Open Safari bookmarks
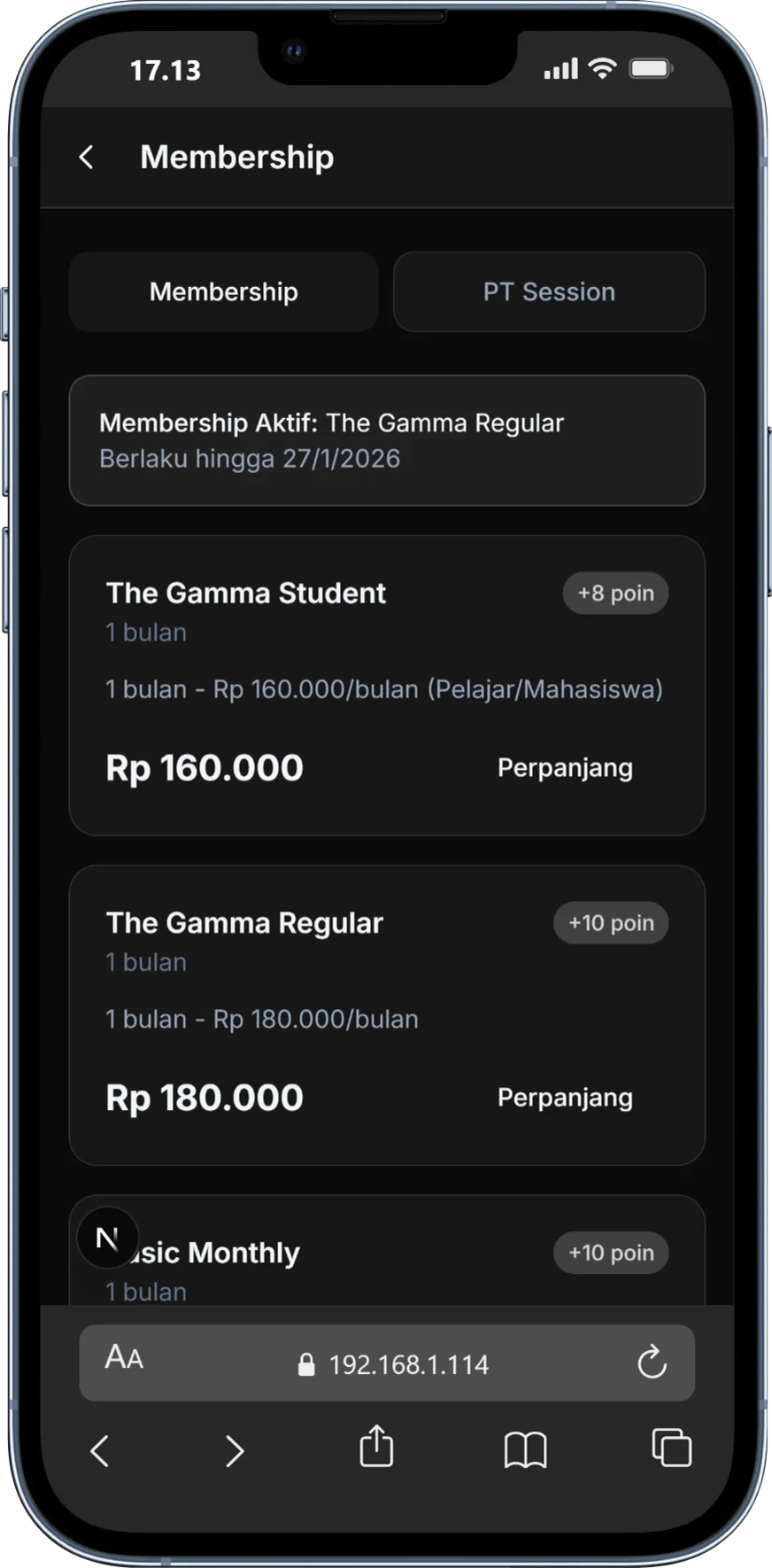The width and height of the screenshot is (772, 1568). pyautogui.click(x=525, y=1450)
